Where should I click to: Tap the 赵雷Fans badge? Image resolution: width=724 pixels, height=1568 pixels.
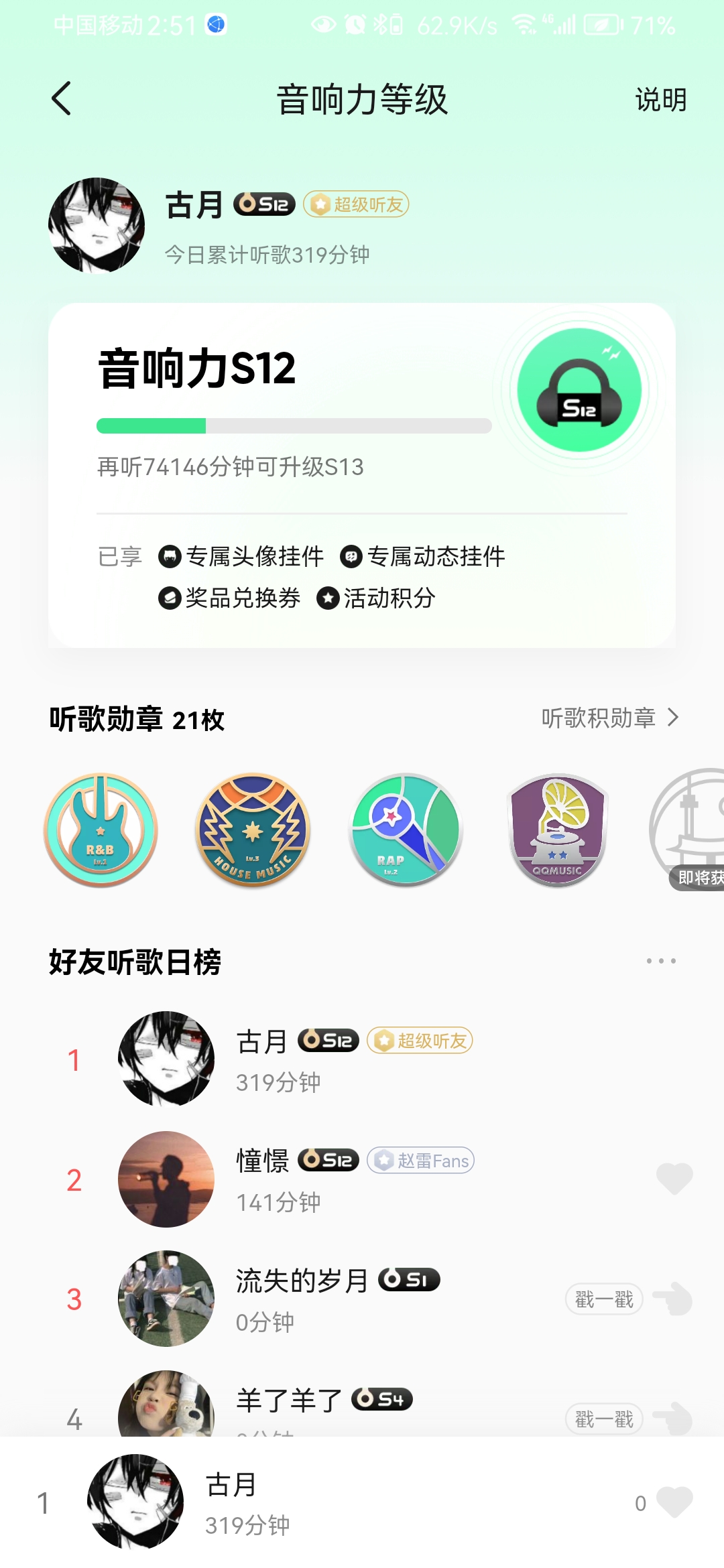(x=420, y=1161)
